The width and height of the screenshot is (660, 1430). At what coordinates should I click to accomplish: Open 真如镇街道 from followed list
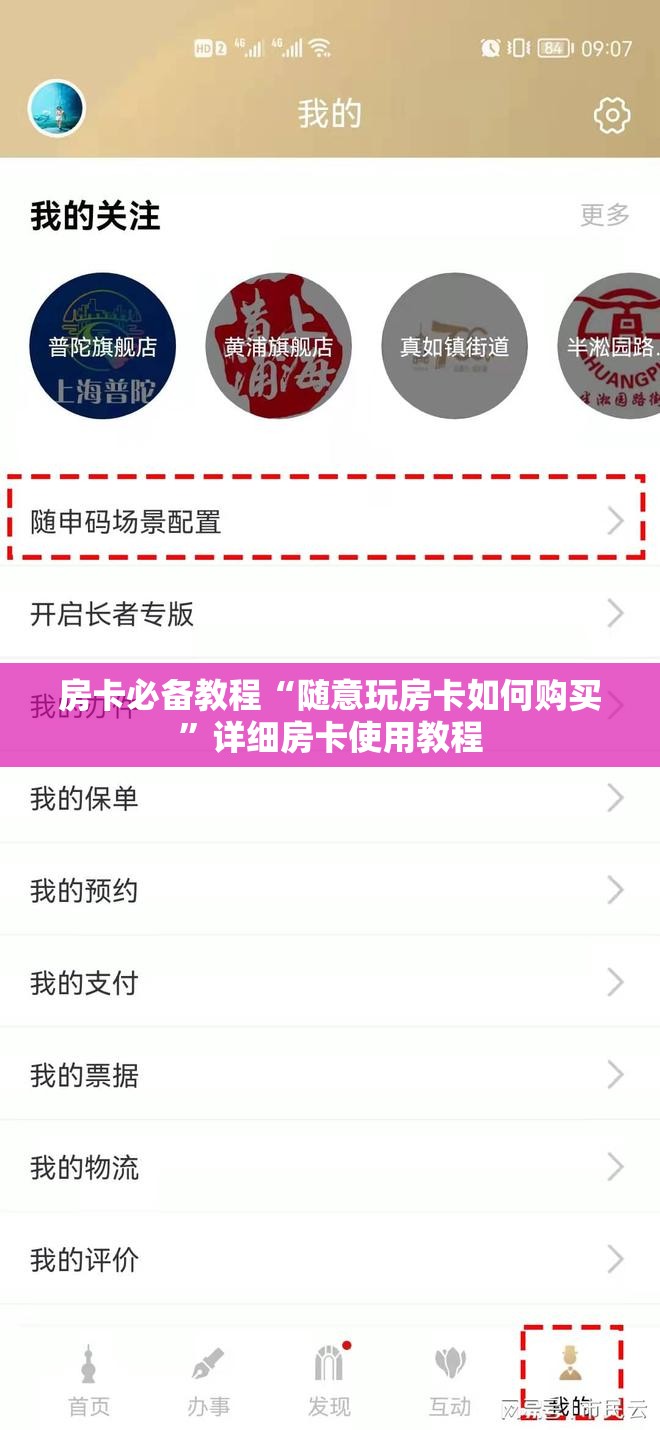(454, 346)
